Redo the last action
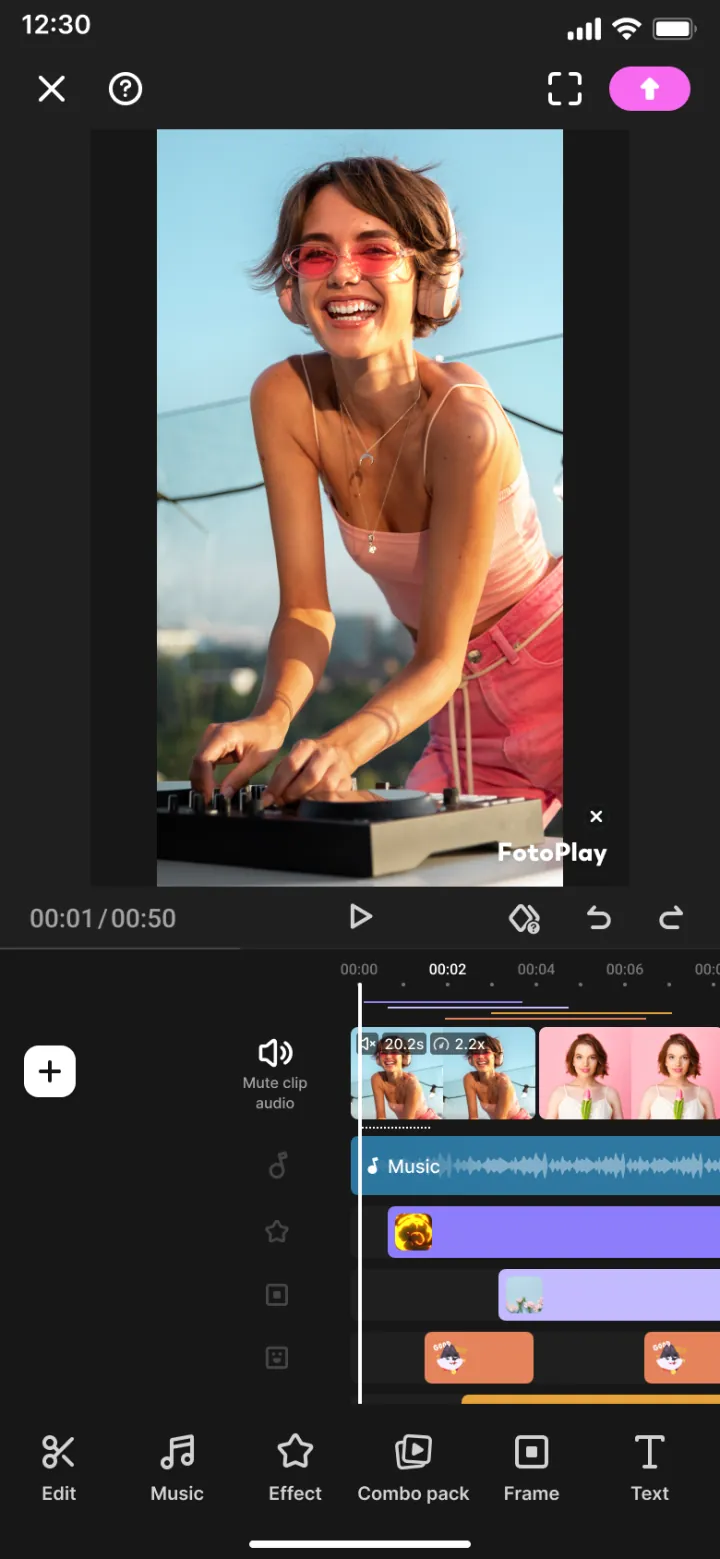720x1559 pixels. (x=671, y=917)
